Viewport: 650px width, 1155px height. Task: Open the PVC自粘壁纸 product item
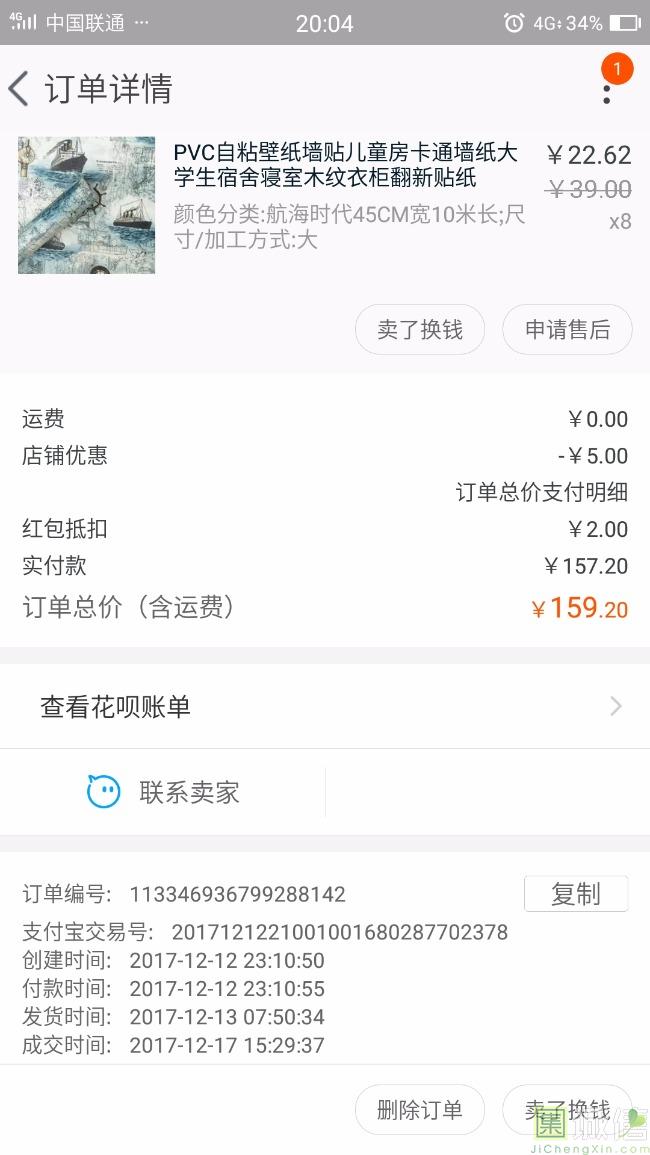tap(325, 204)
